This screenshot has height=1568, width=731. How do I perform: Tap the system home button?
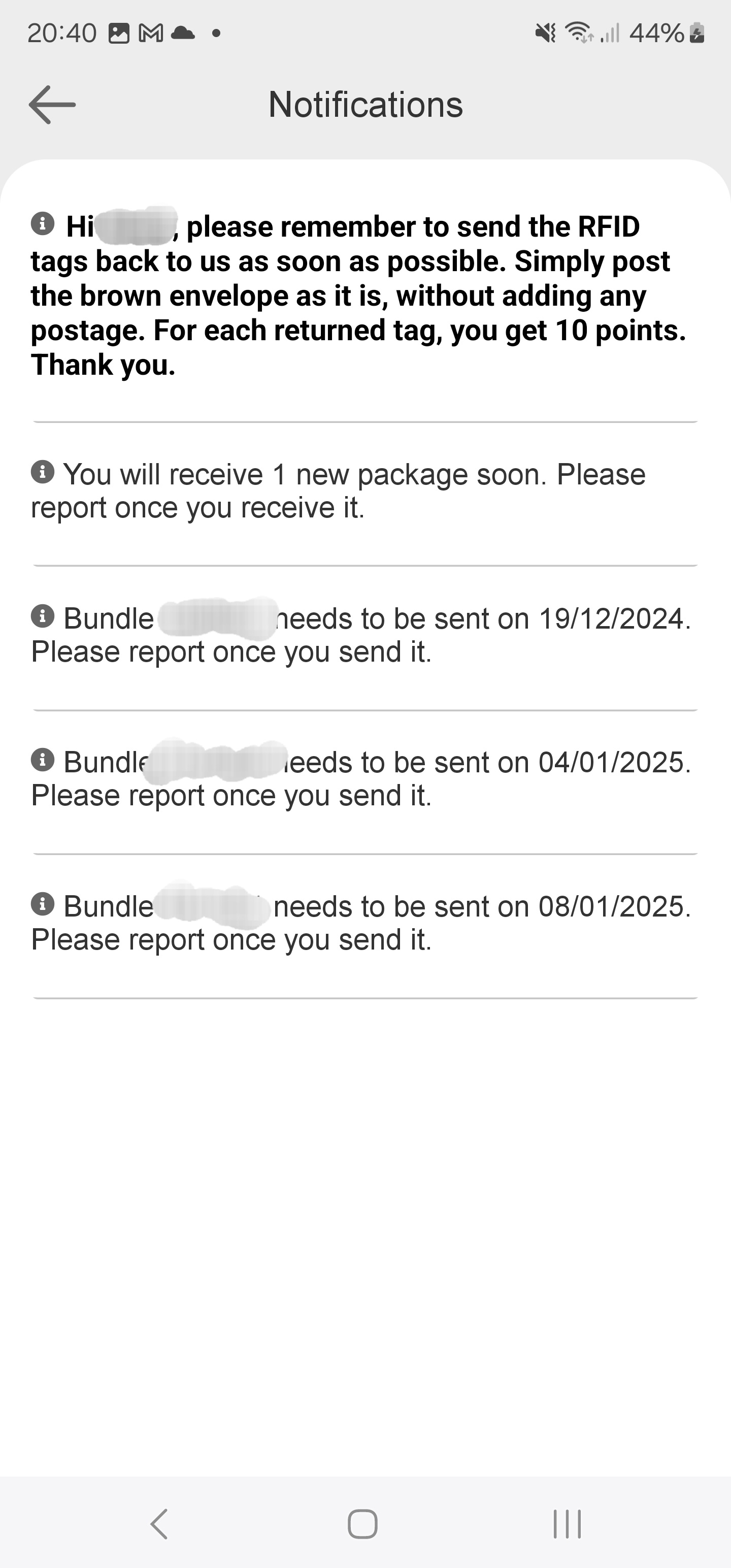pyautogui.click(x=363, y=1523)
